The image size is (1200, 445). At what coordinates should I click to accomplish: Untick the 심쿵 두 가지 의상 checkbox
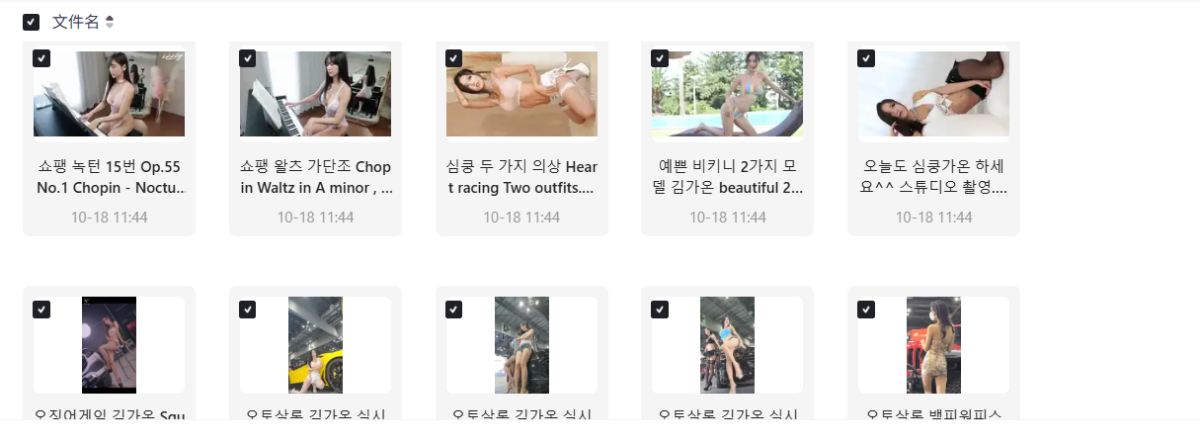click(x=453, y=59)
